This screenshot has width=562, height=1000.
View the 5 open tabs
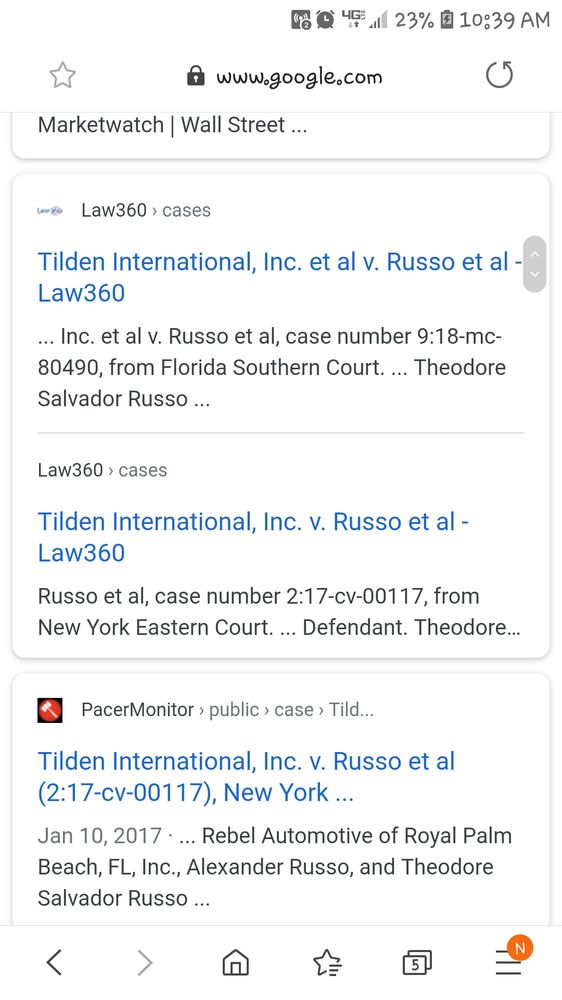coord(417,962)
